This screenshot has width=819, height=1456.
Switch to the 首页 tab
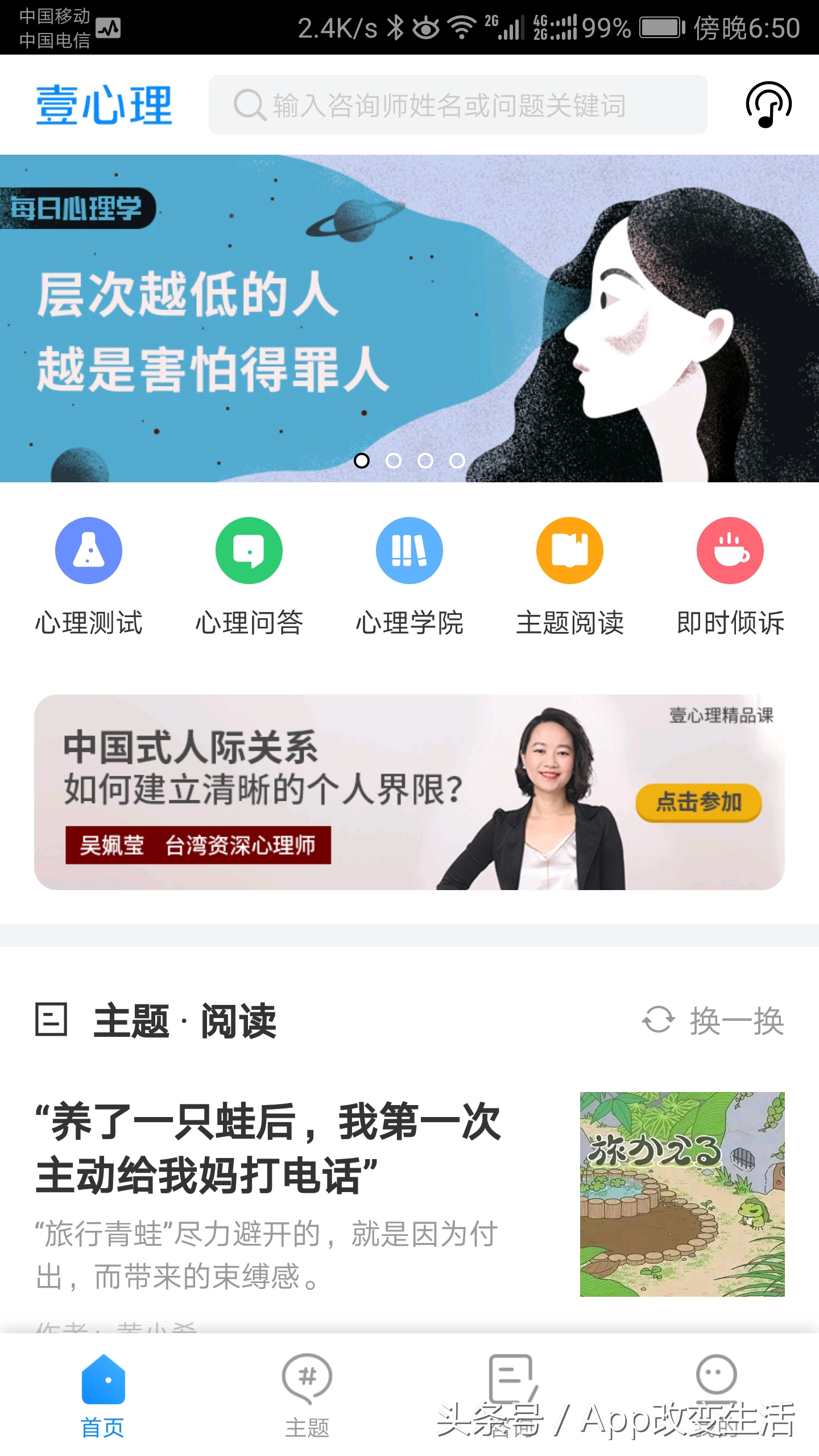(102, 1393)
